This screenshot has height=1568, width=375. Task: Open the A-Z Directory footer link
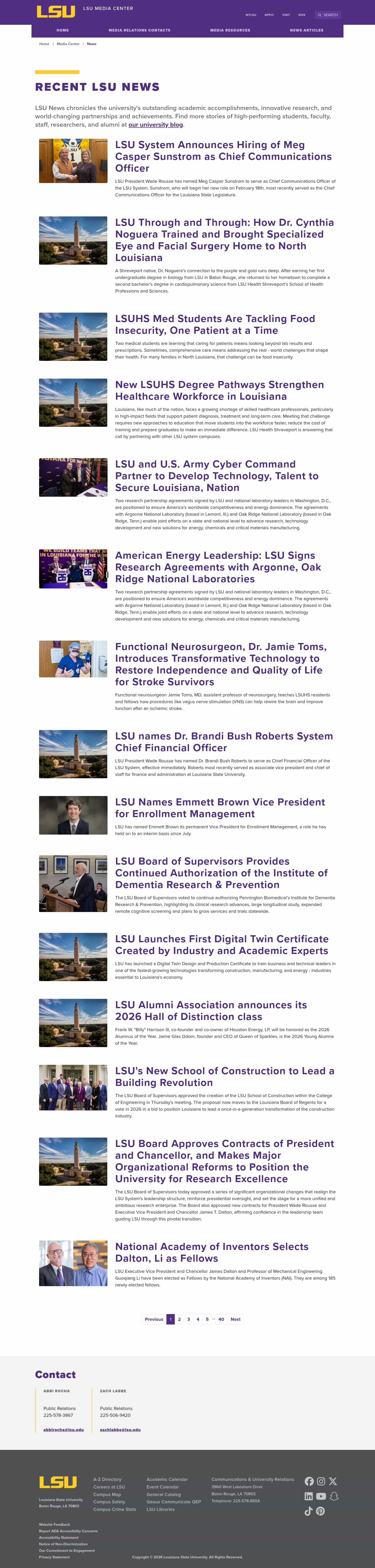pos(107,1479)
